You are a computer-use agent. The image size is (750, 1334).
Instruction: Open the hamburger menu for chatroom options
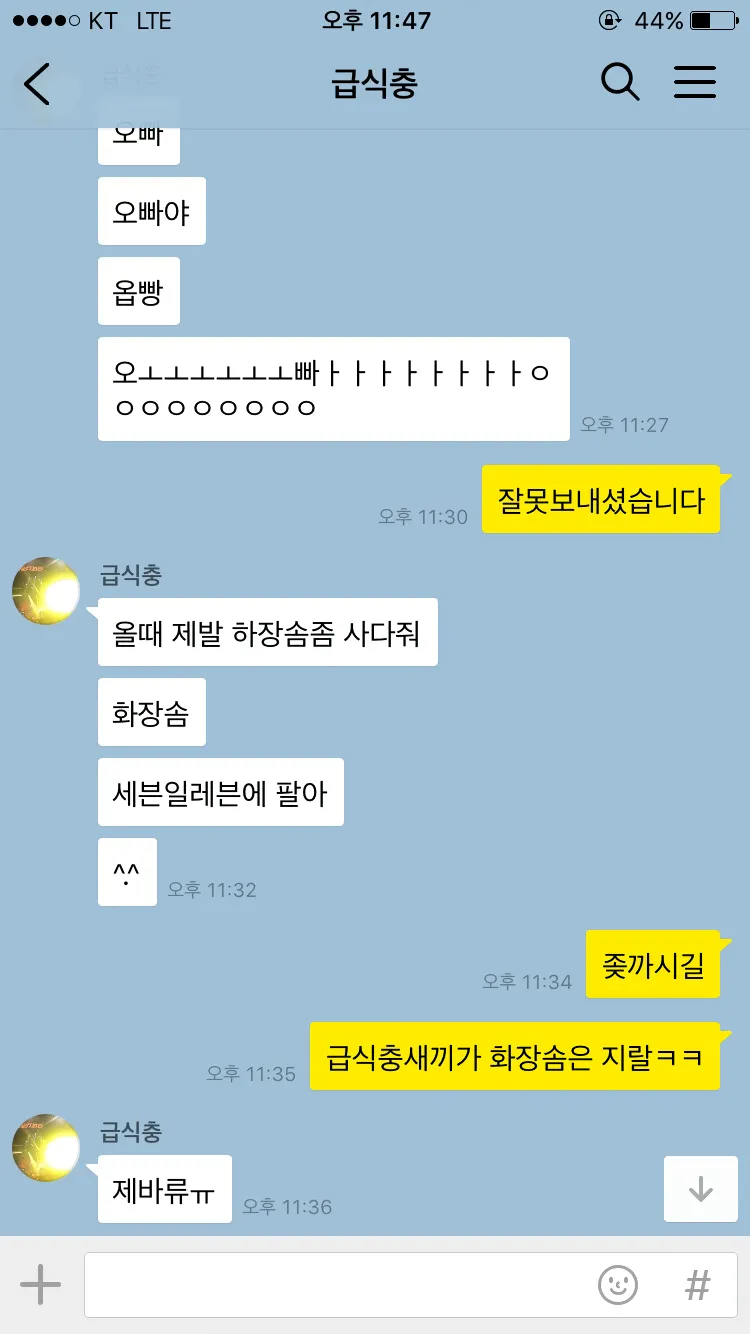pyautogui.click(x=695, y=83)
